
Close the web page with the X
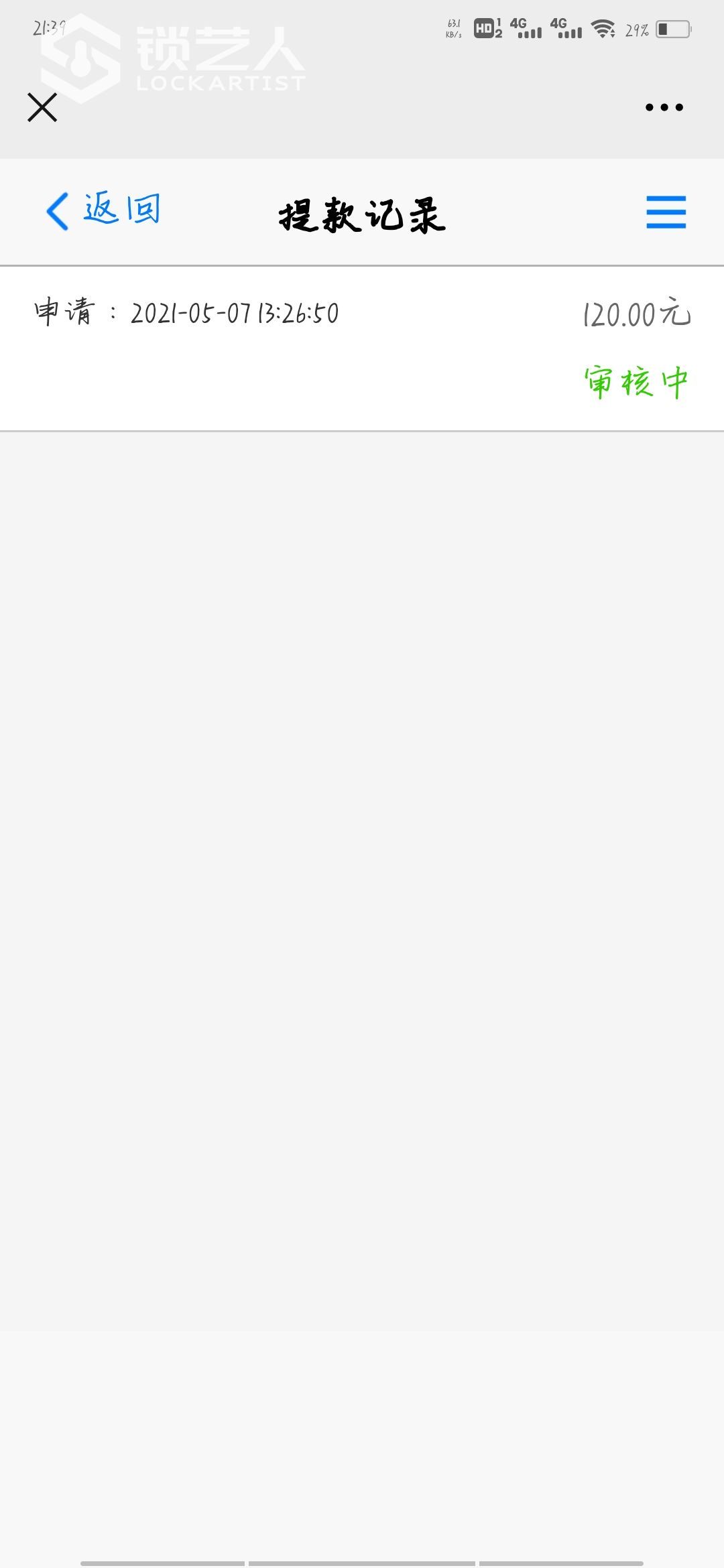pyautogui.click(x=42, y=107)
